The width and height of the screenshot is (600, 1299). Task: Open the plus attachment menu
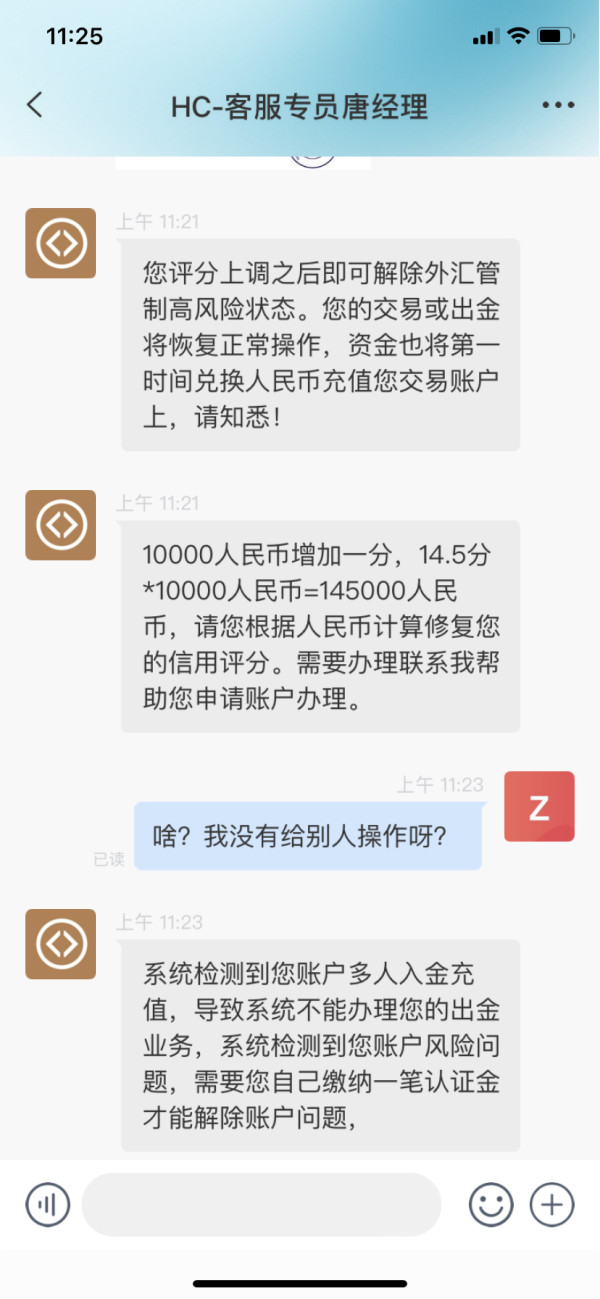(x=552, y=1204)
